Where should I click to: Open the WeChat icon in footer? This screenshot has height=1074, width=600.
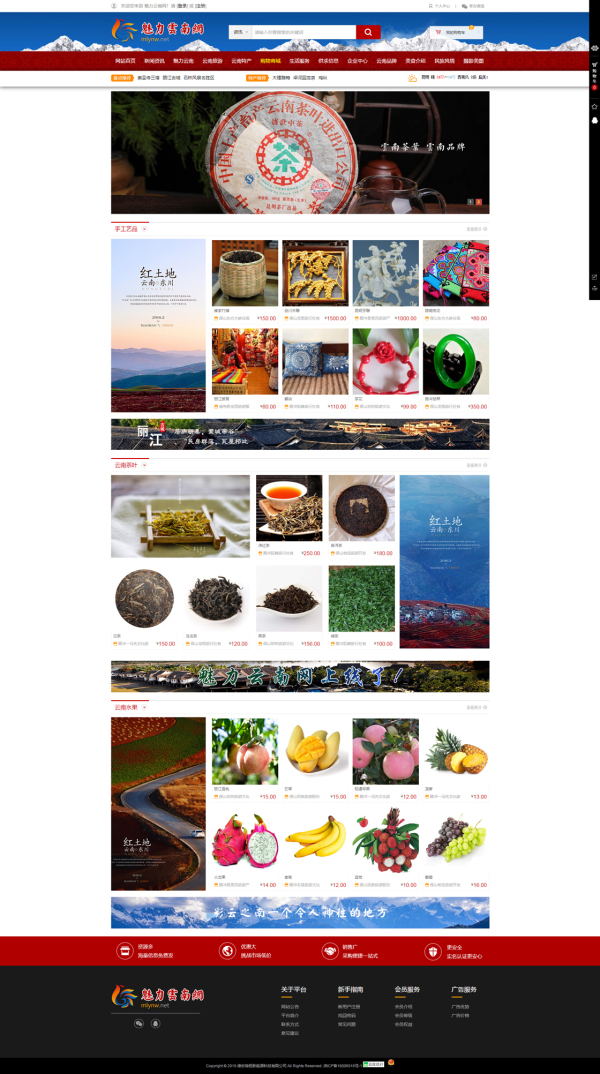click(139, 1023)
